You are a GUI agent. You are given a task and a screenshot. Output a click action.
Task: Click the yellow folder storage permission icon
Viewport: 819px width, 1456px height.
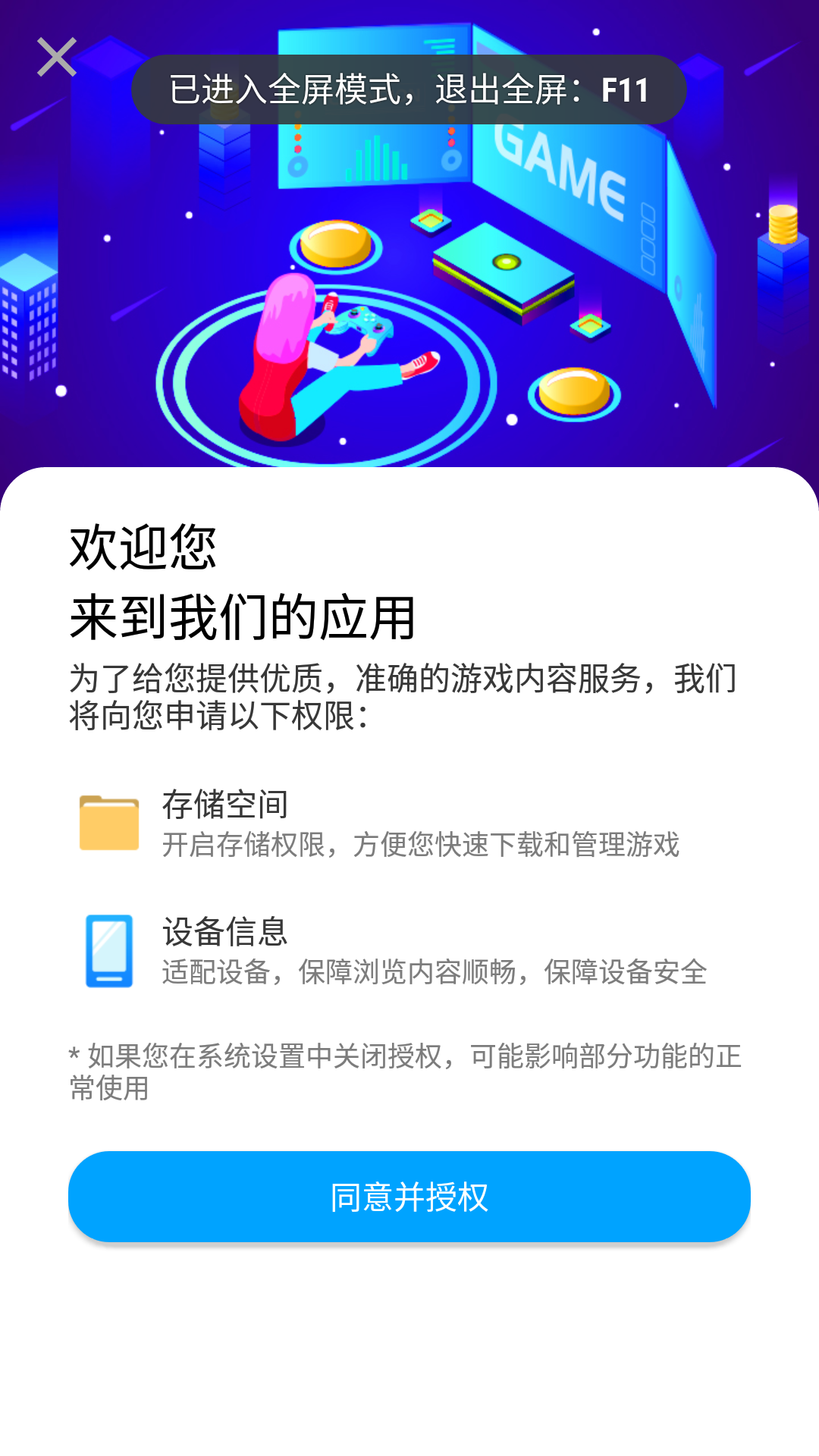[x=110, y=824]
